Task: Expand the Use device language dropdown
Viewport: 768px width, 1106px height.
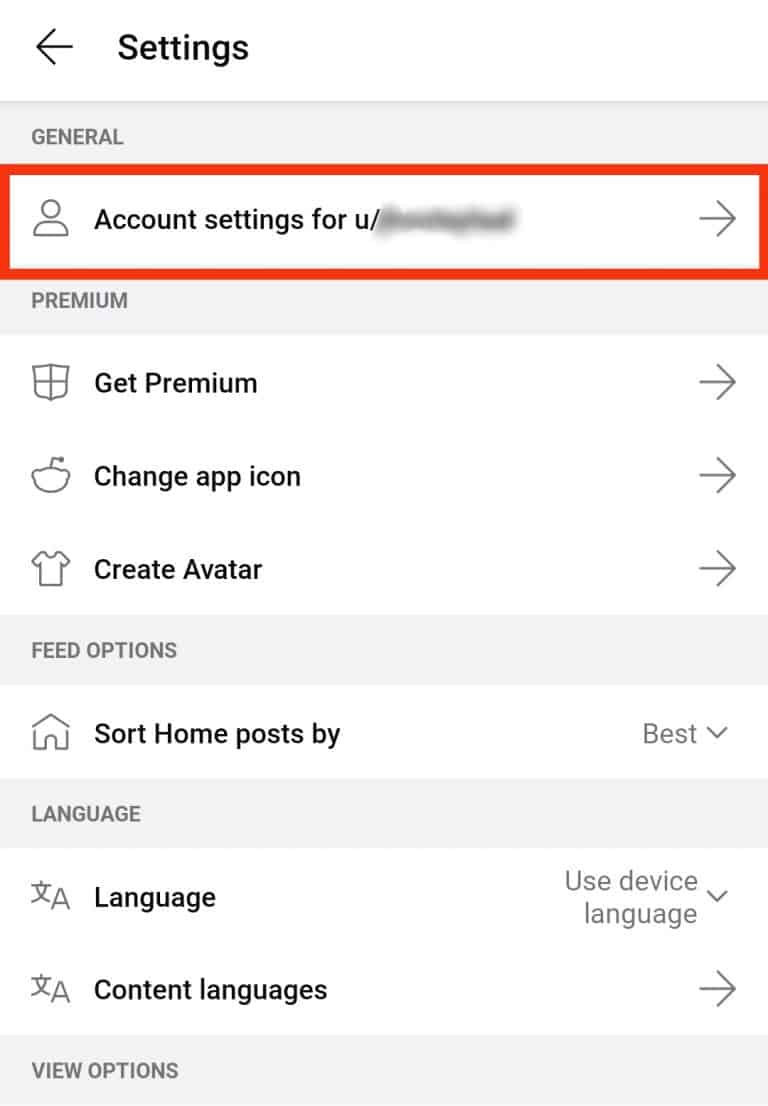Action: pos(719,897)
